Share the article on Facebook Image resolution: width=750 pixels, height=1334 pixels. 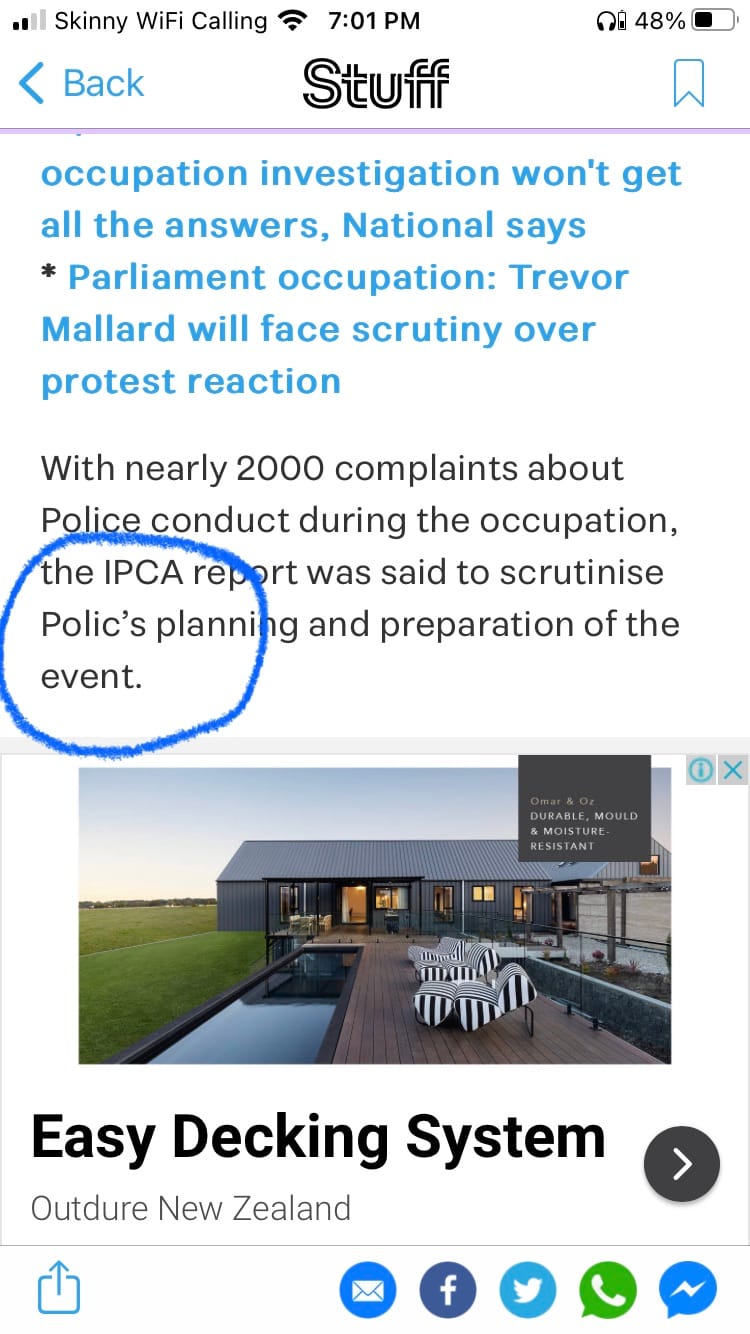click(447, 1290)
